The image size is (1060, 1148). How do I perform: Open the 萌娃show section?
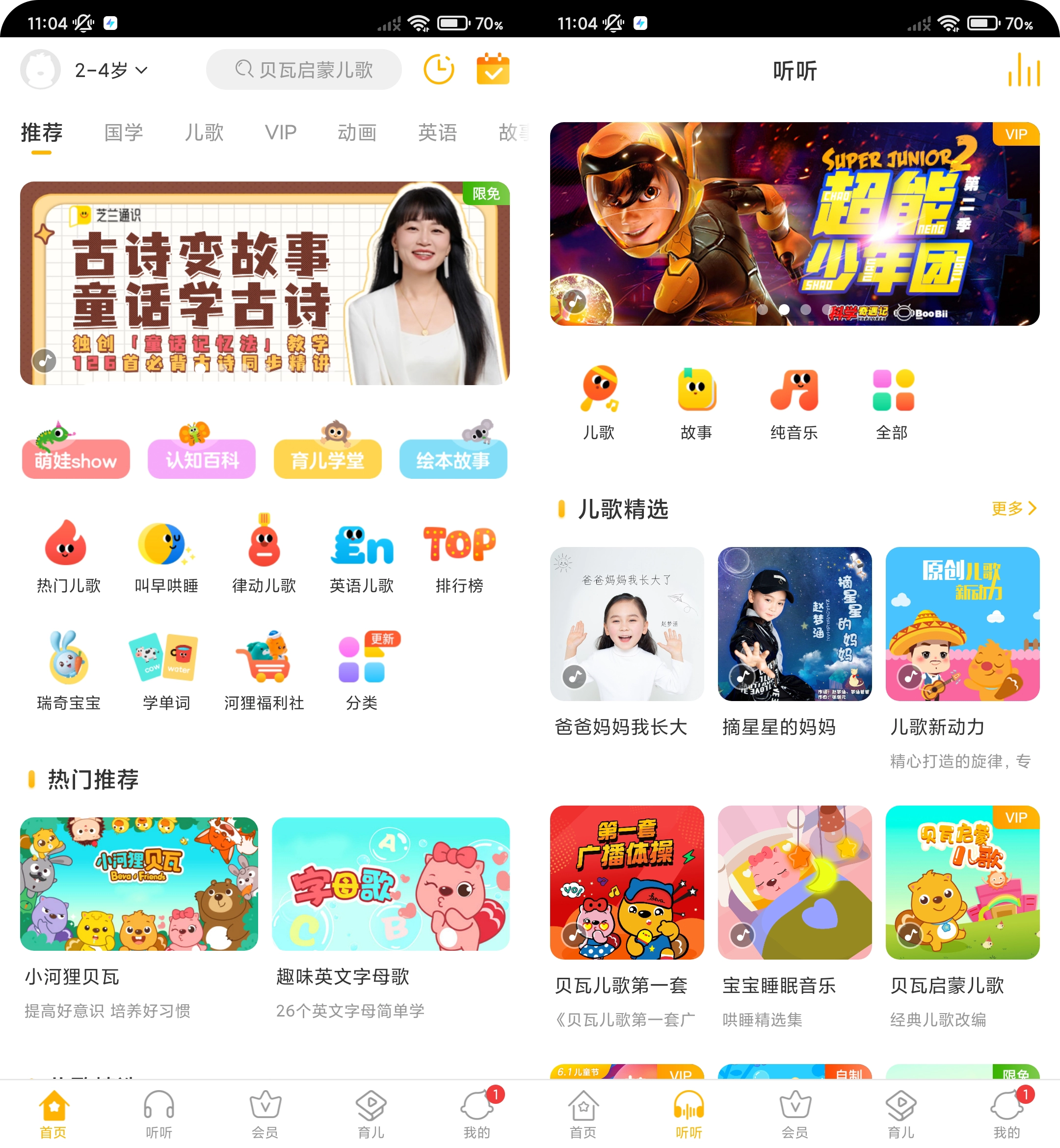point(76,459)
